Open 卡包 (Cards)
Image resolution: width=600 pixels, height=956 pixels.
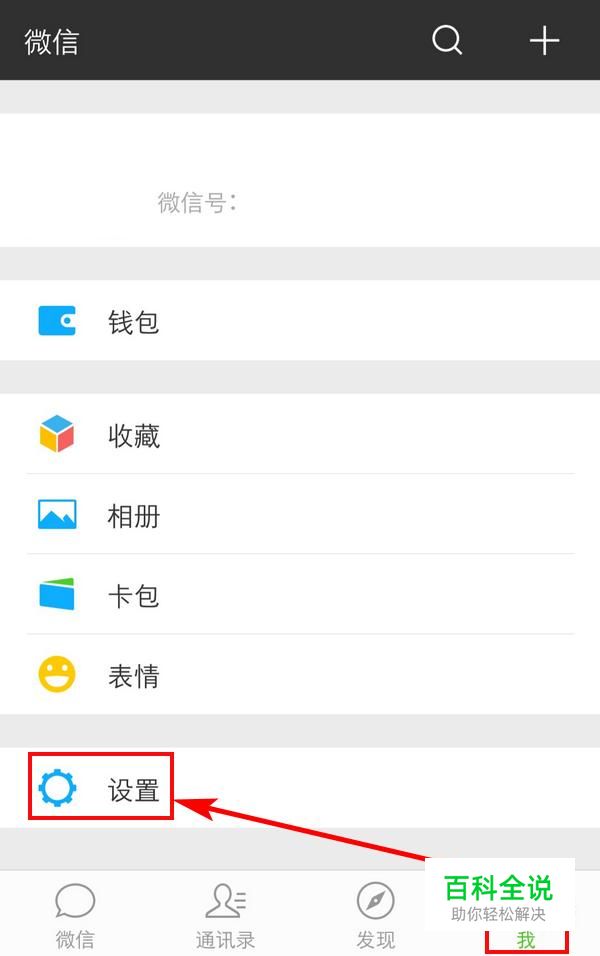point(300,595)
